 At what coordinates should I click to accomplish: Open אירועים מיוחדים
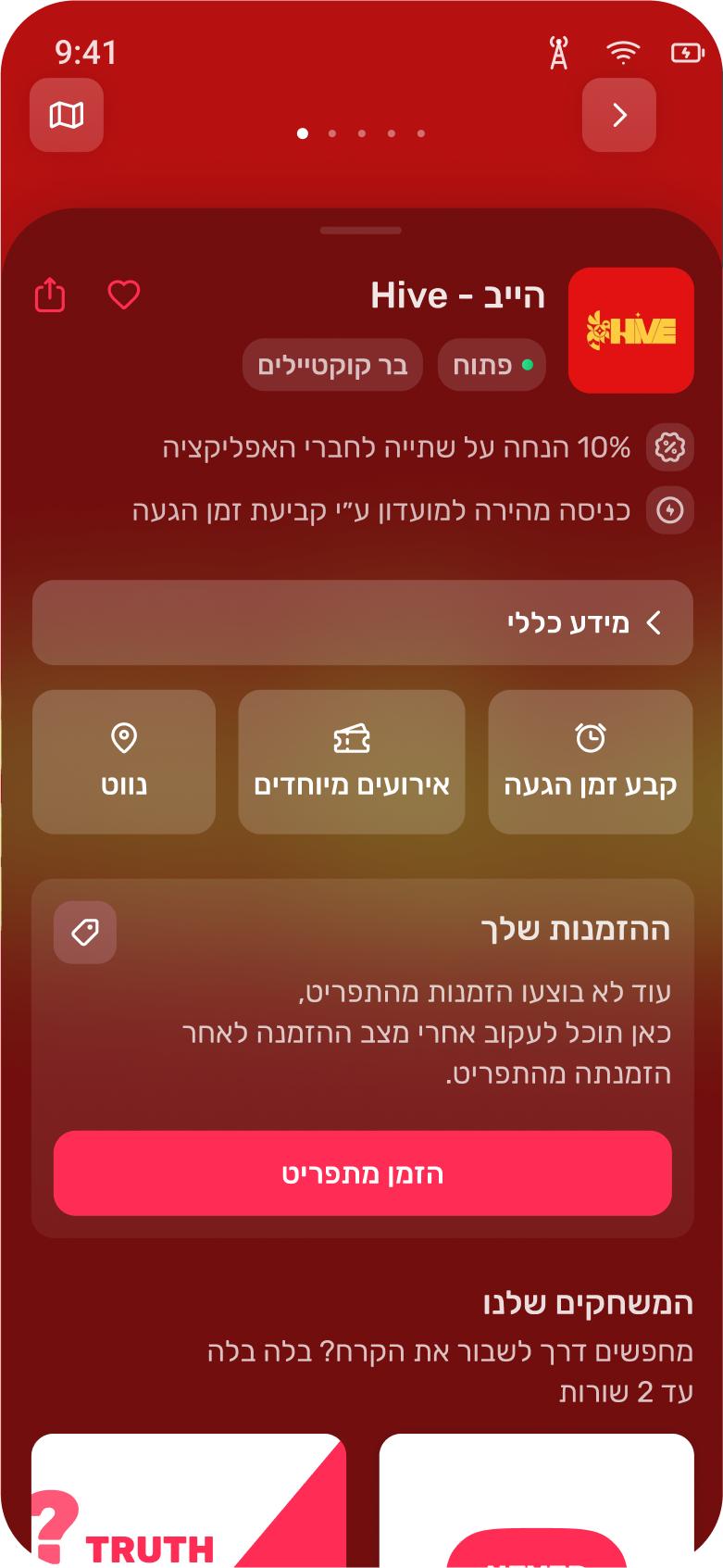coord(352,761)
